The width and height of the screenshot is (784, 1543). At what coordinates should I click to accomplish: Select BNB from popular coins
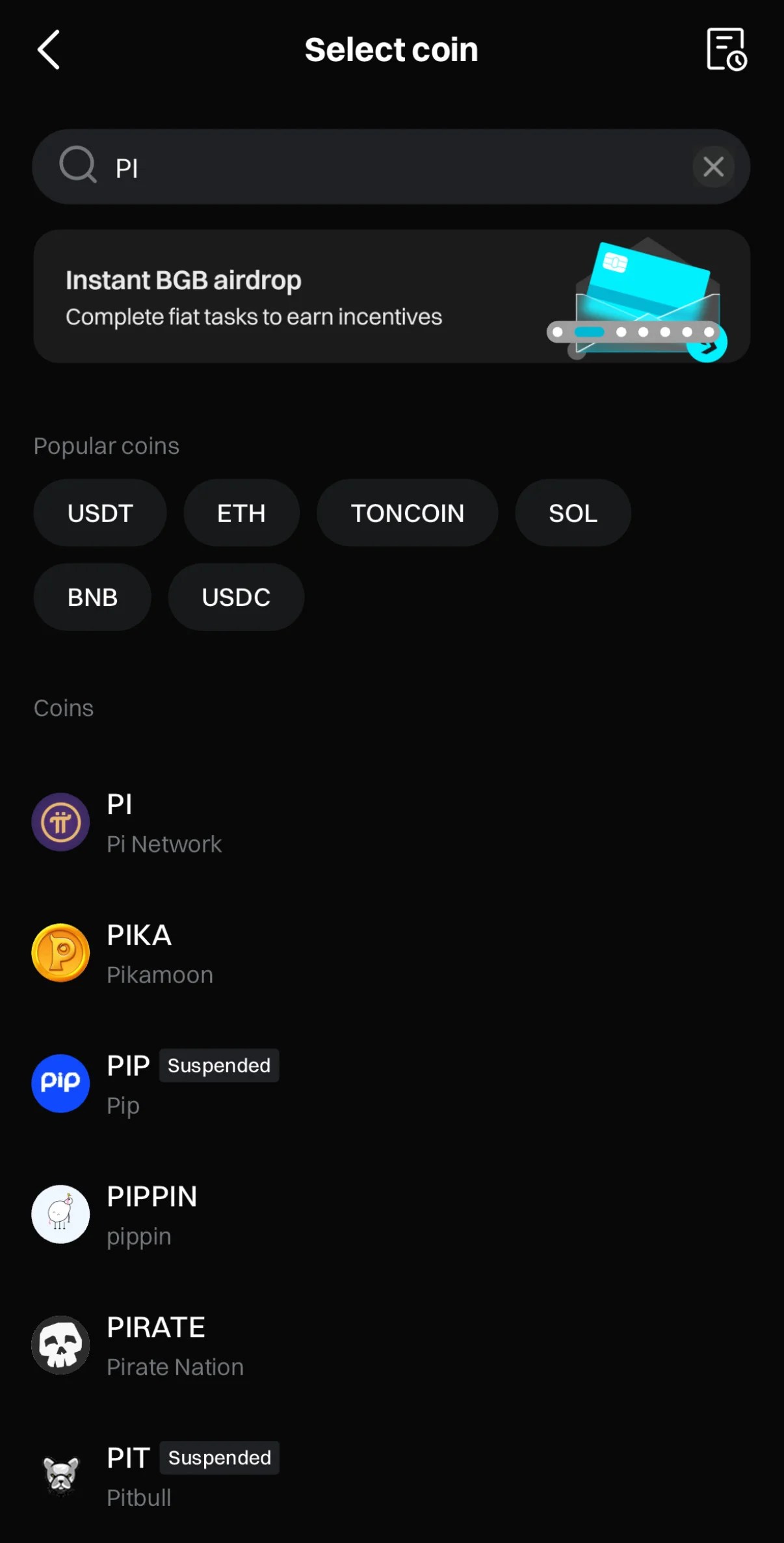click(92, 597)
